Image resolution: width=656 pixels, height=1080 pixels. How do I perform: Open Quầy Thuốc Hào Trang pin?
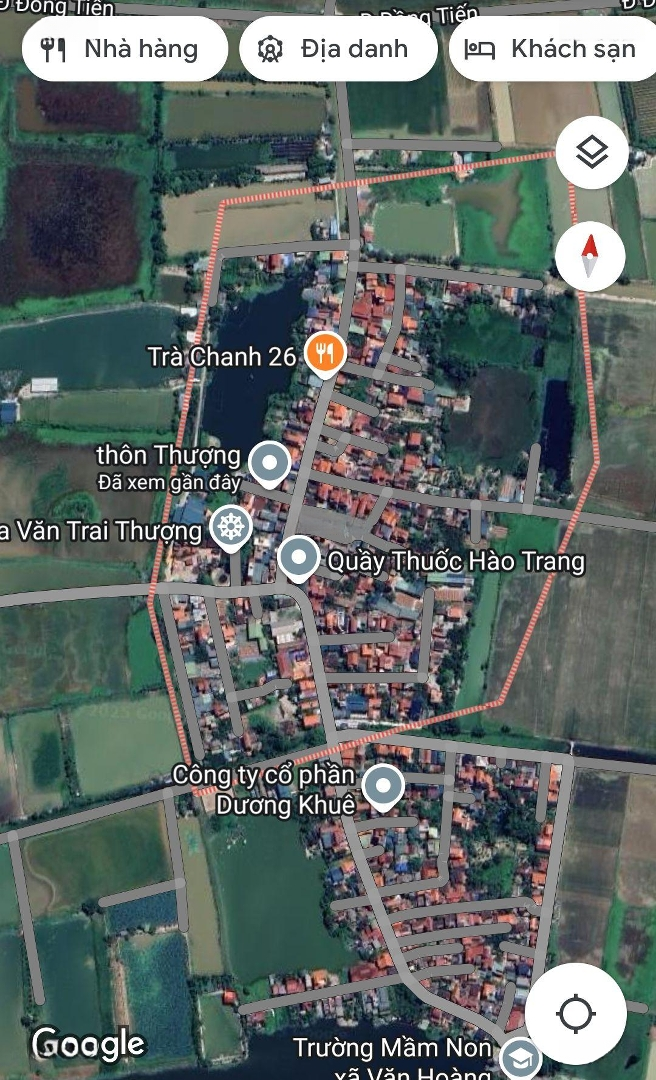point(299,559)
